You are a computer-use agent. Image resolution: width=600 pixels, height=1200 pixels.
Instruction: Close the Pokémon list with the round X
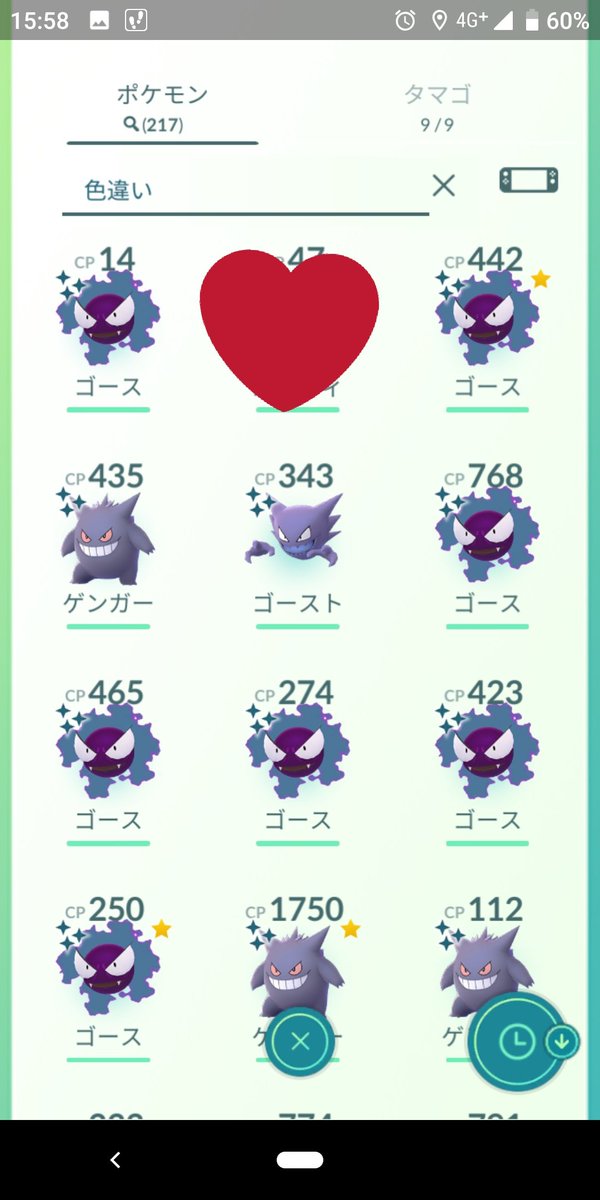pos(299,1041)
